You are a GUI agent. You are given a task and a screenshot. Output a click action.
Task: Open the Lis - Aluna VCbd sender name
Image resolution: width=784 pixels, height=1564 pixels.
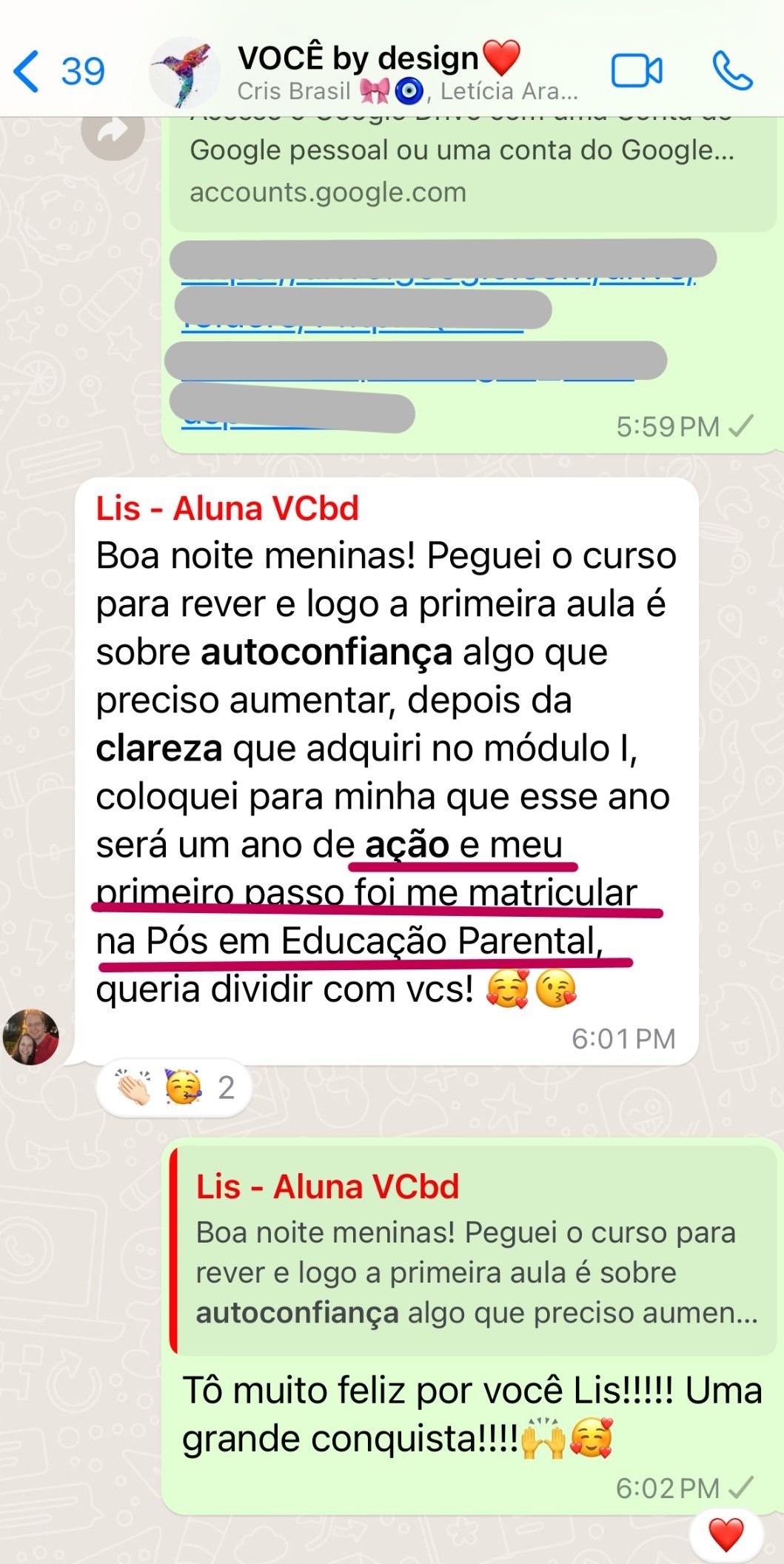(x=227, y=509)
